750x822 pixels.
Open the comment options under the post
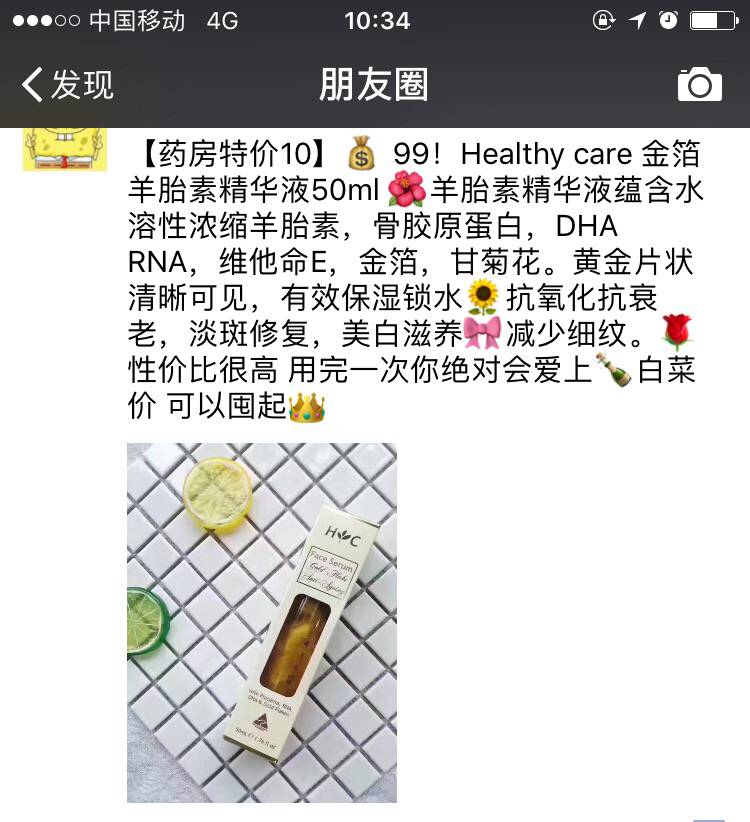708,817
